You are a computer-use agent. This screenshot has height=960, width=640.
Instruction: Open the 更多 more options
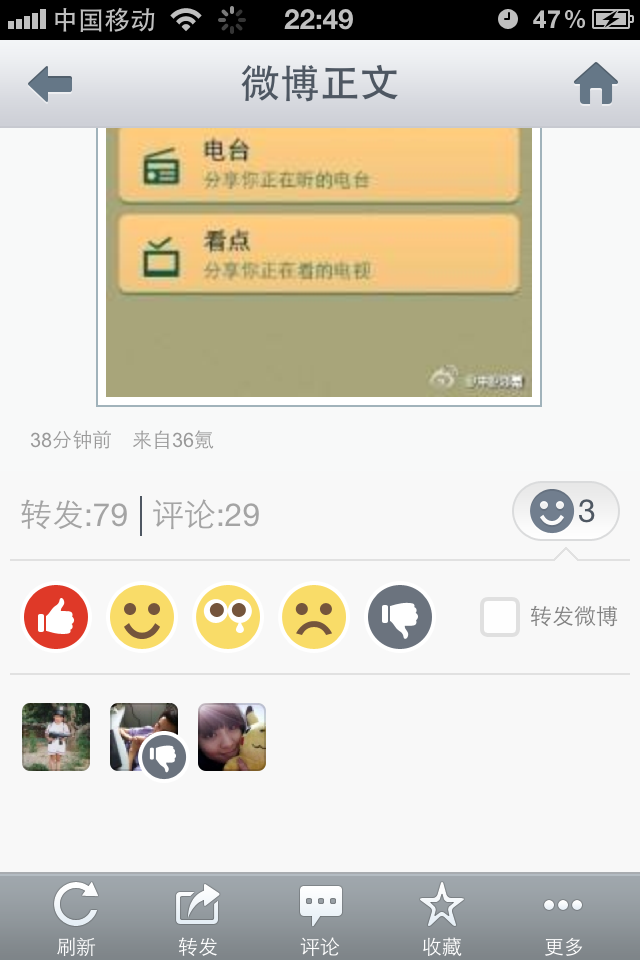[x=563, y=918]
